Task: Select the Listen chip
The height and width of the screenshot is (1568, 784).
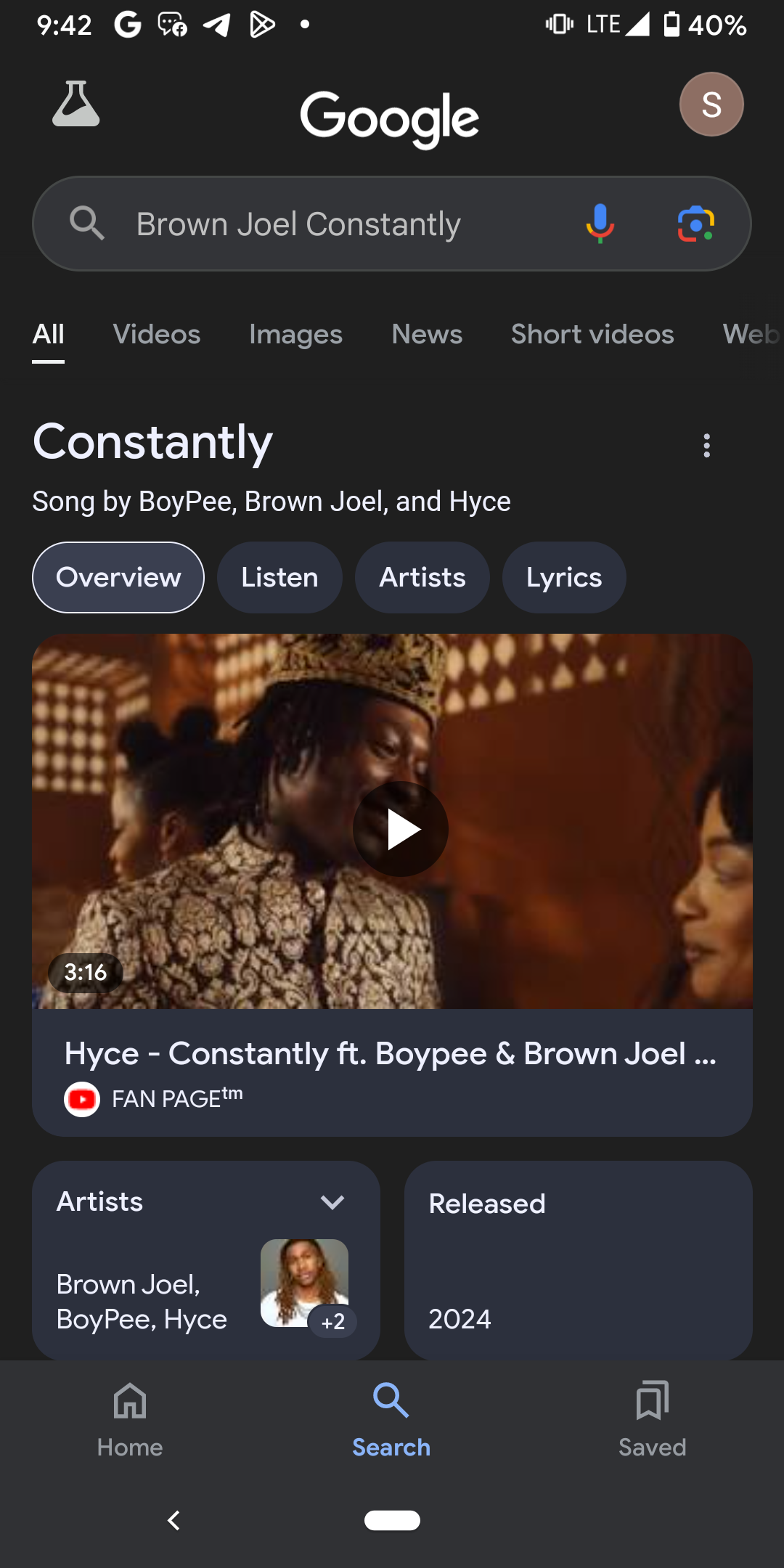Action: (x=279, y=578)
